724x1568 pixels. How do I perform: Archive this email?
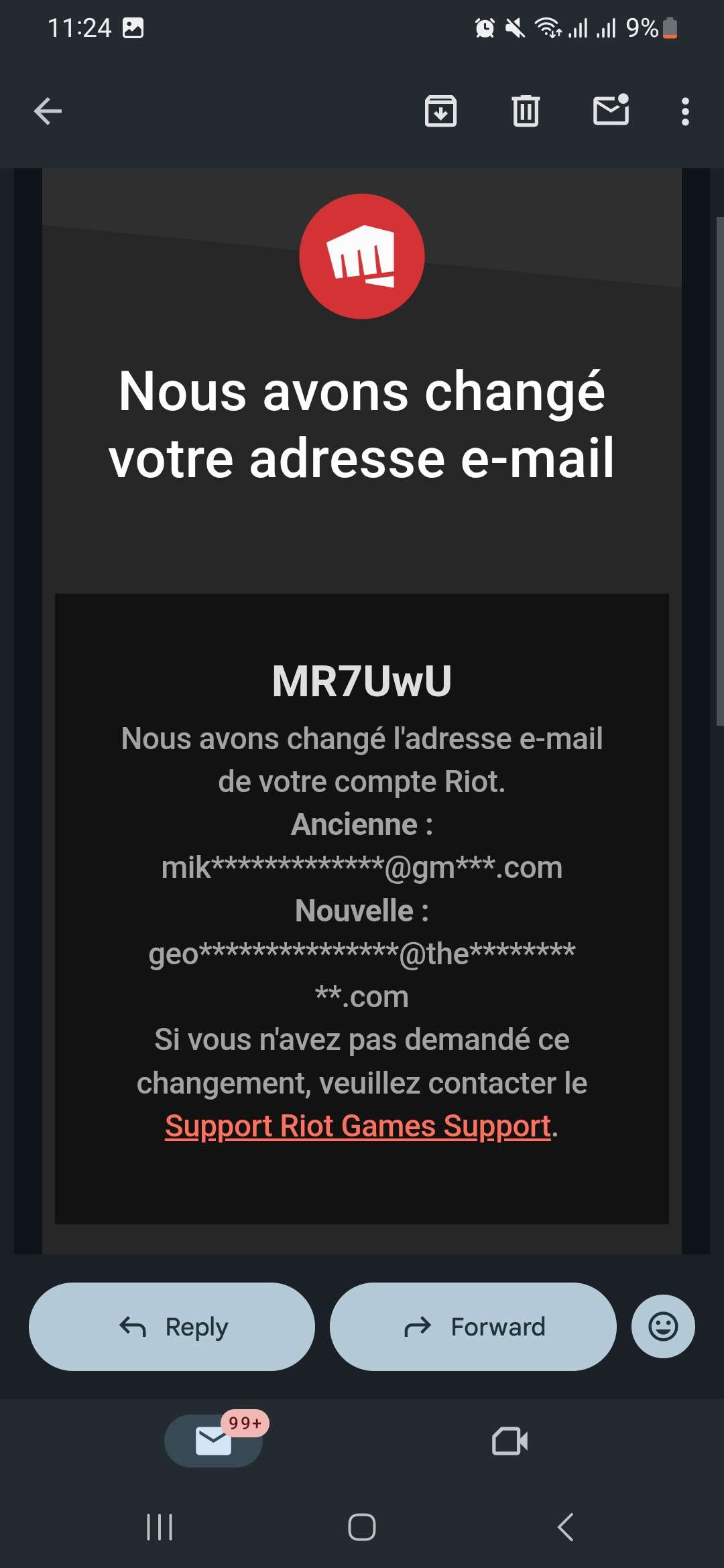440,111
